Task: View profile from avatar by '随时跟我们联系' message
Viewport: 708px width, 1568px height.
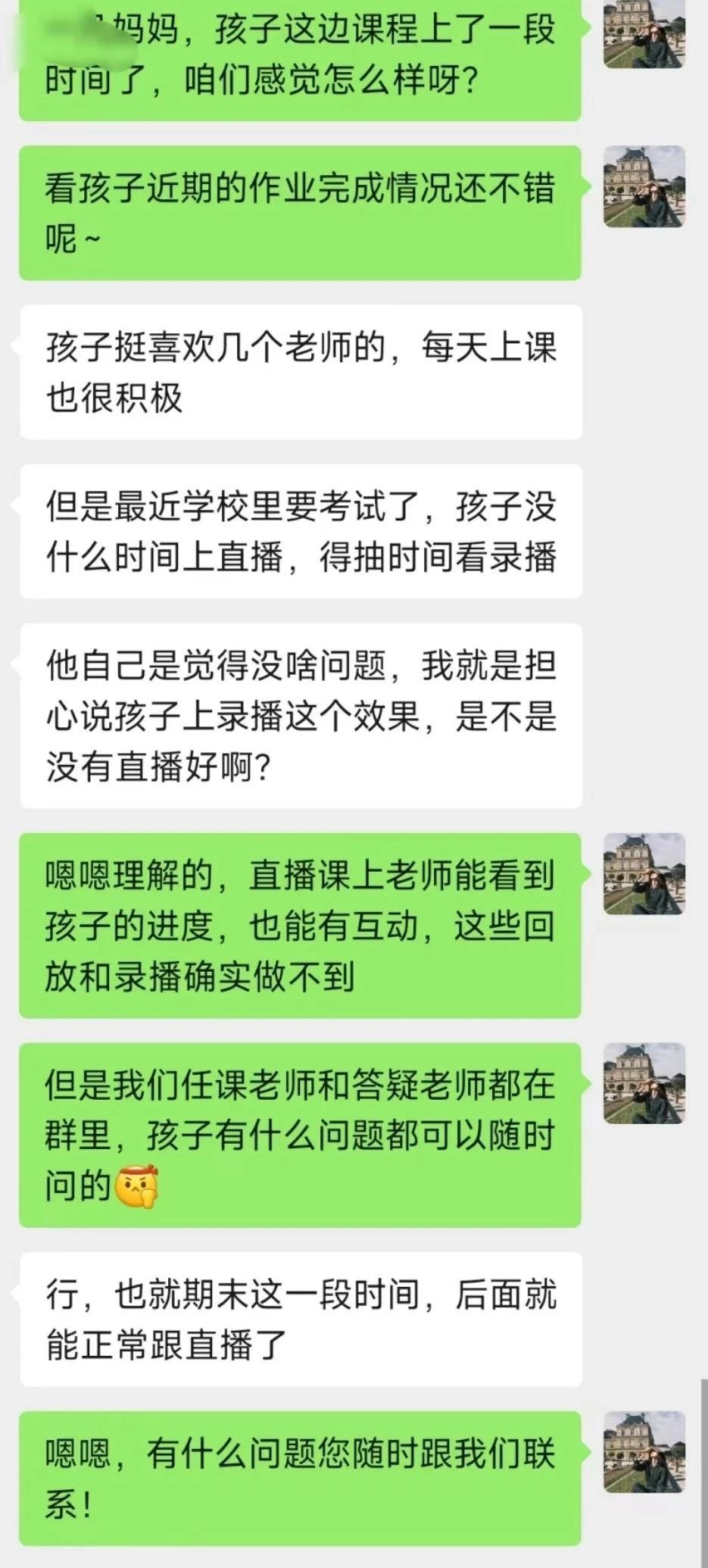Action: point(644,1452)
